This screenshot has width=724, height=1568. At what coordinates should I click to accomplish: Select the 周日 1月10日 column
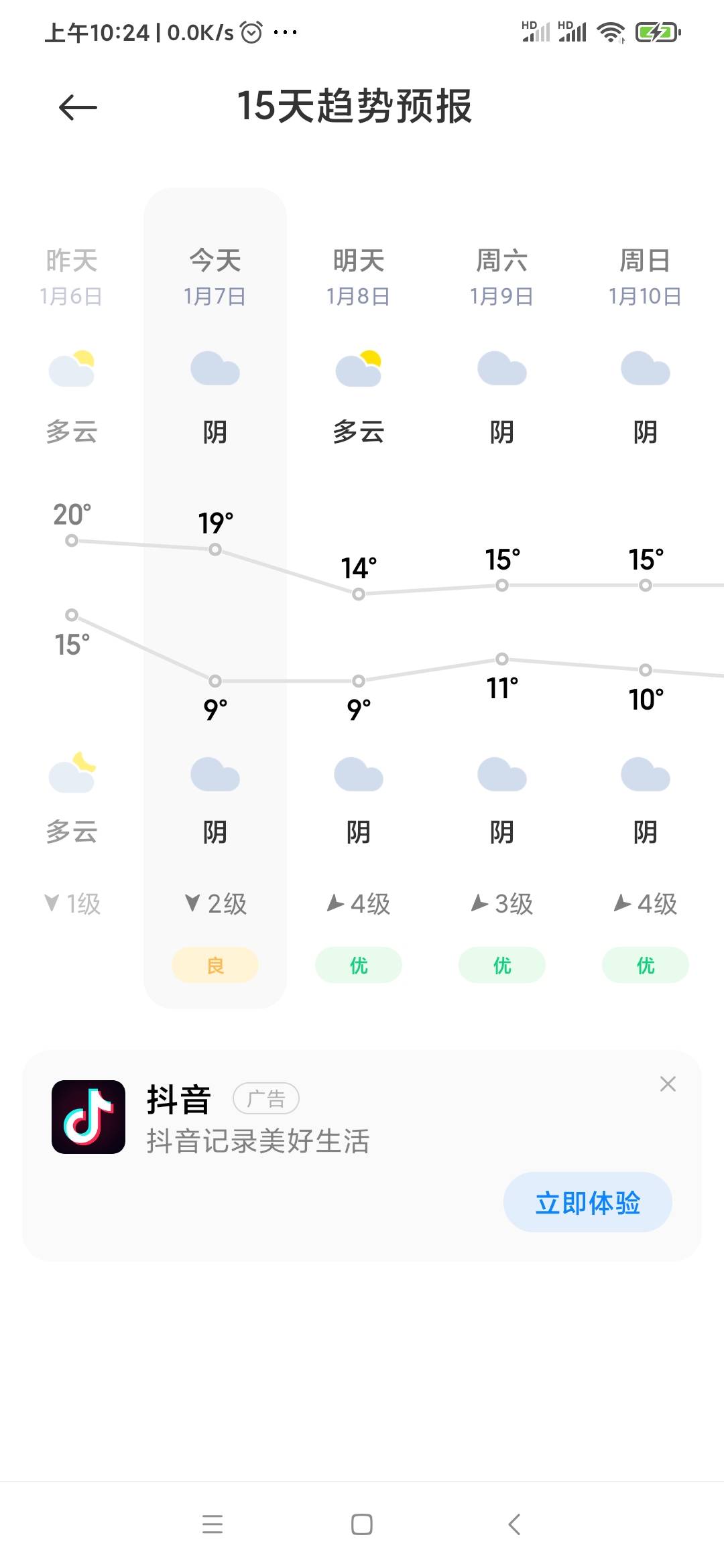[x=646, y=598]
